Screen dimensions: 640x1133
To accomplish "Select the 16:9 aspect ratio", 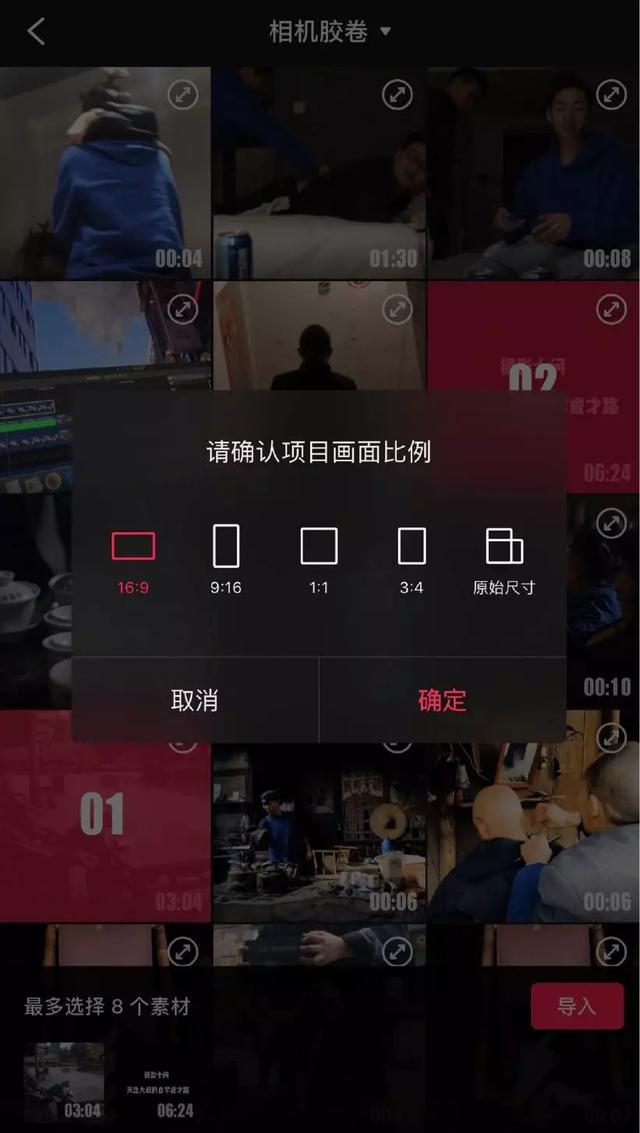I will click(133, 559).
